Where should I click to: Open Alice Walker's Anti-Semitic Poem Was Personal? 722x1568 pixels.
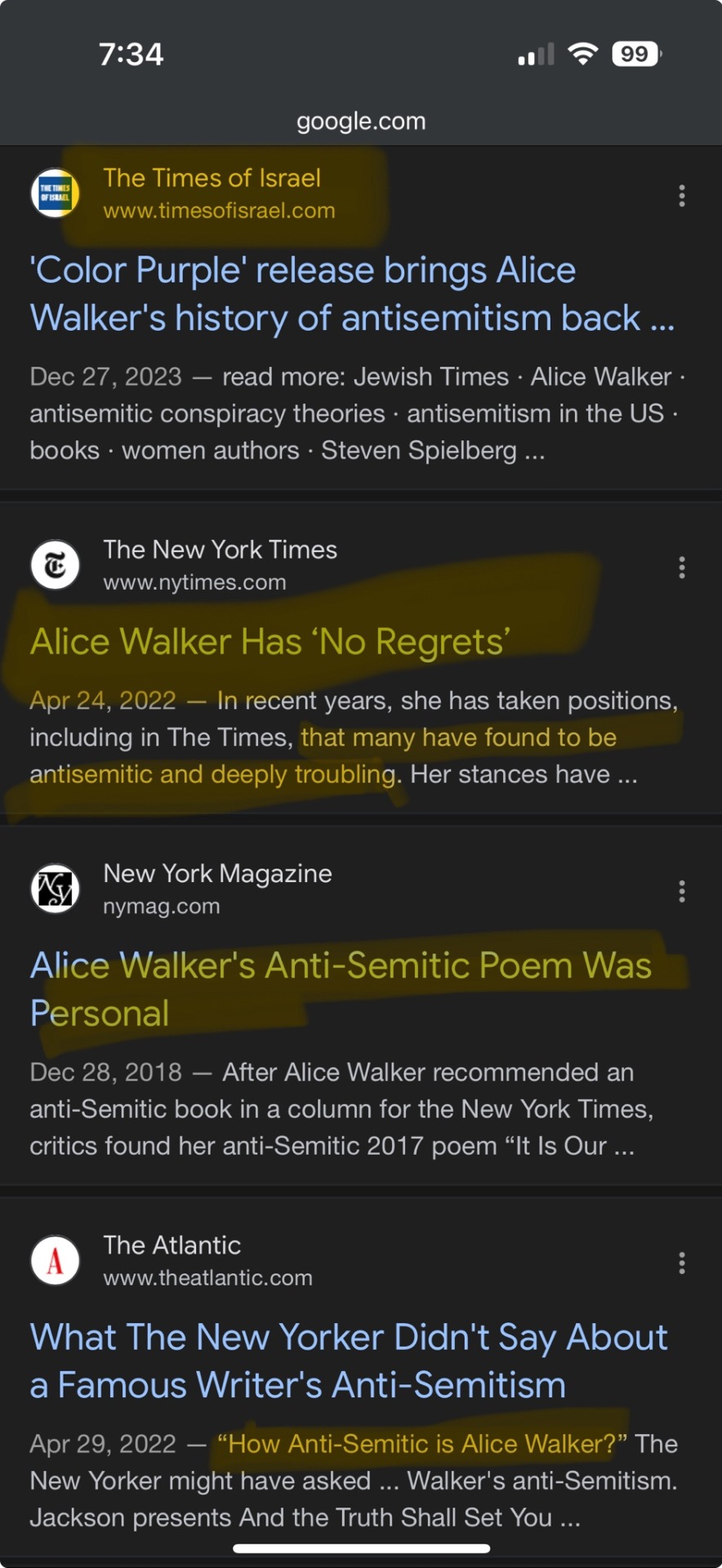point(340,989)
